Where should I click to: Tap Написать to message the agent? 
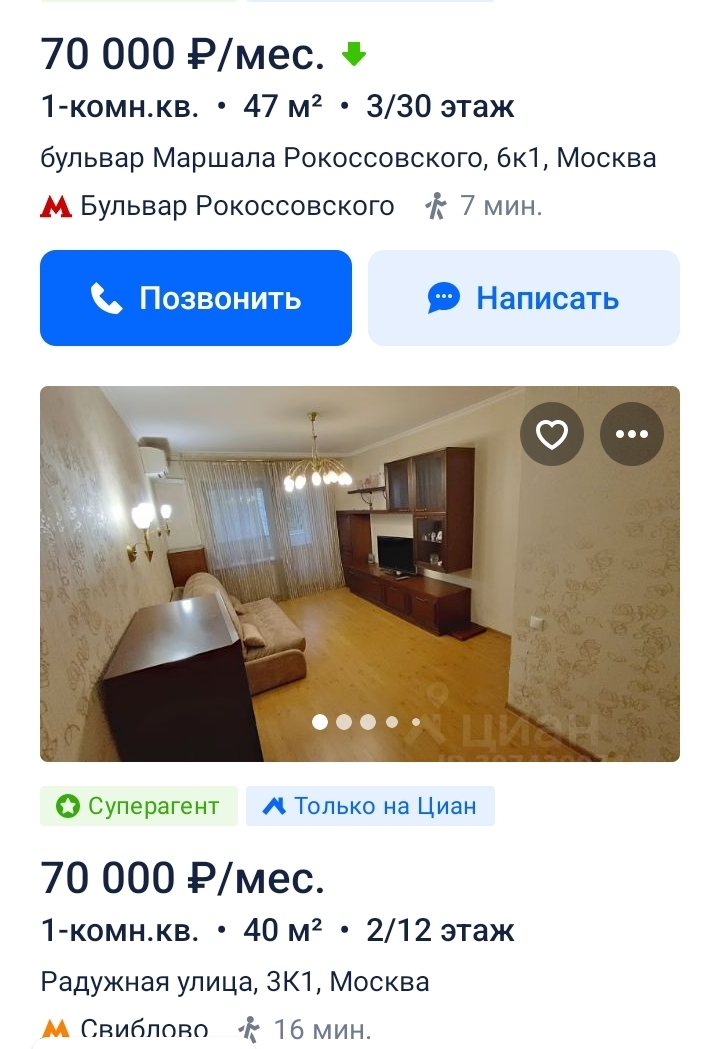523,298
